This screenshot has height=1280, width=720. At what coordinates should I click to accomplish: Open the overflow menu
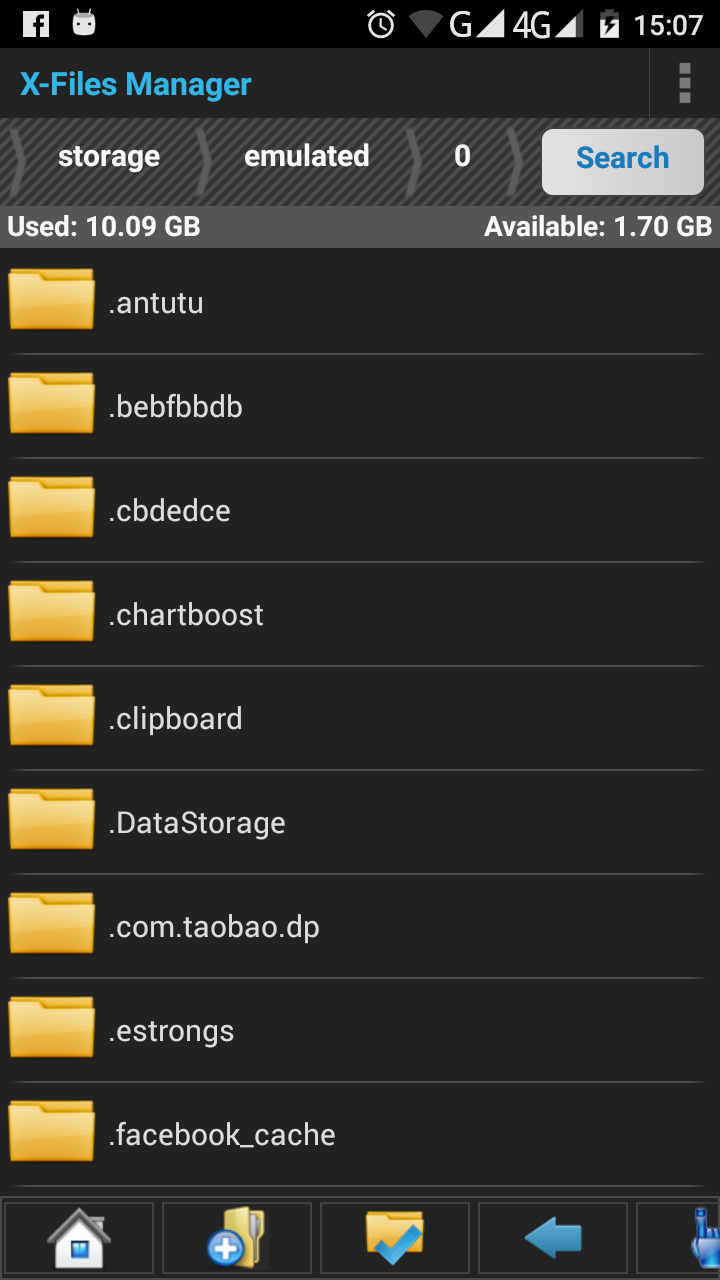coord(684,83)
